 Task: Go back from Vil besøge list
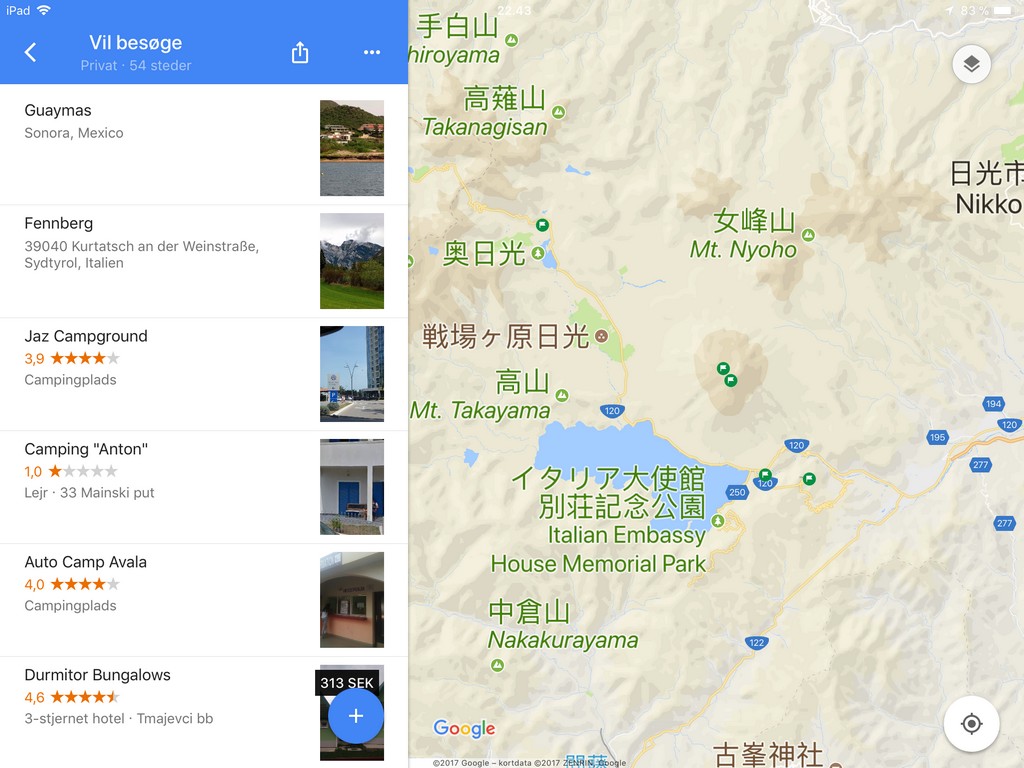tap(30, 53)
